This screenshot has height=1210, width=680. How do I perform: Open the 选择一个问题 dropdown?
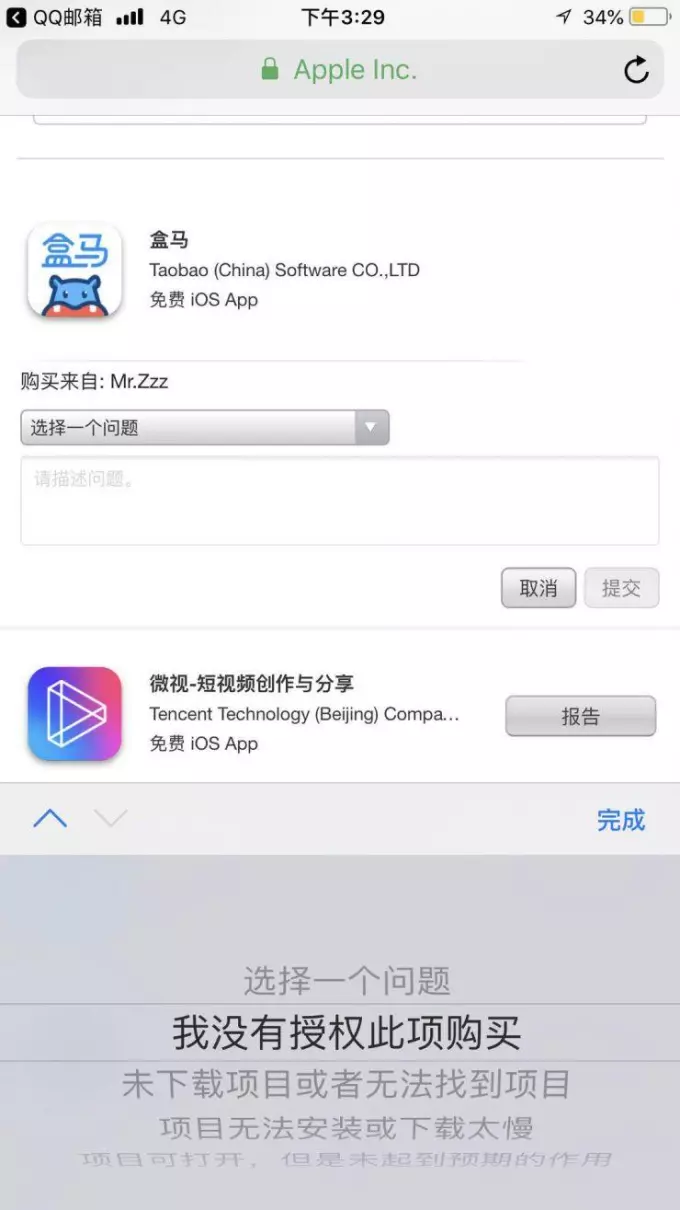204,428
